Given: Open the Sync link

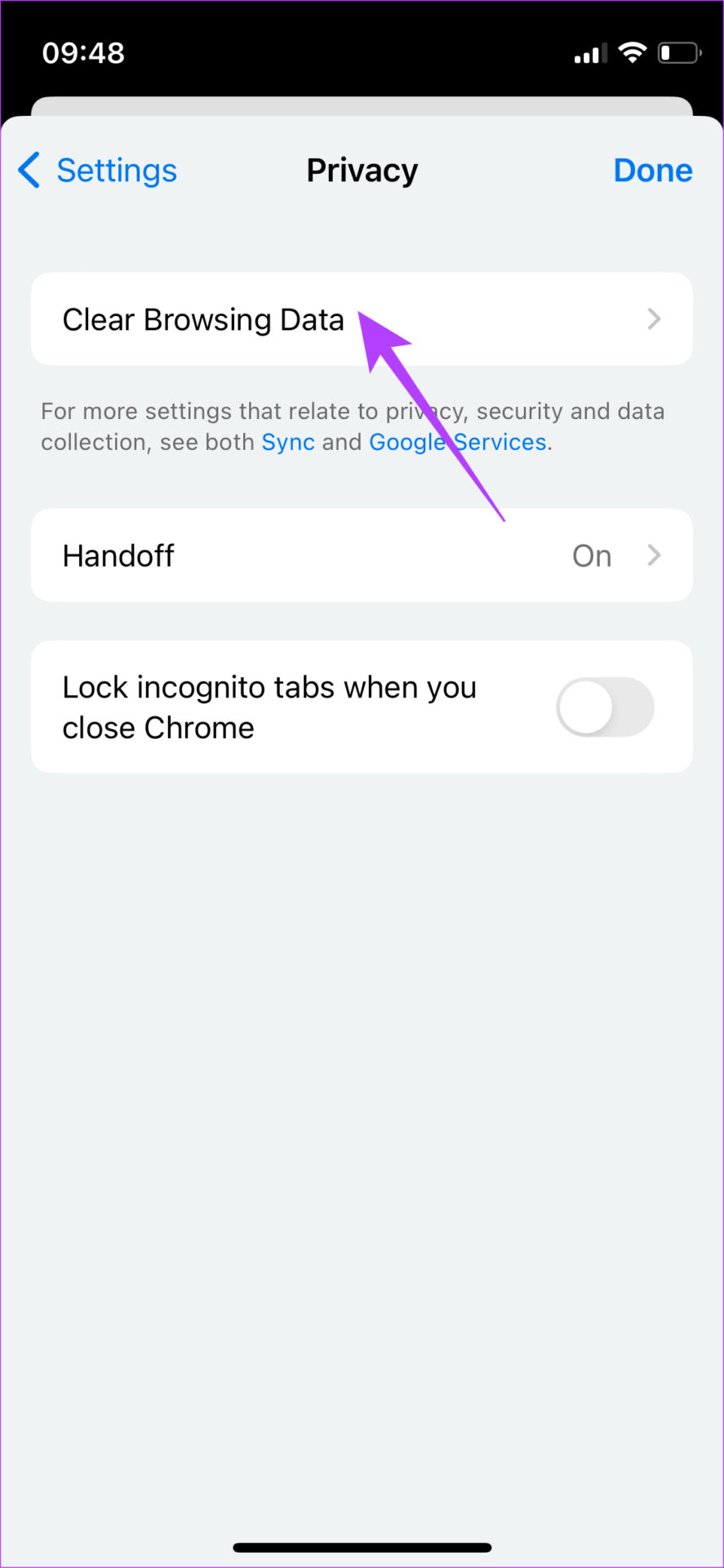Looking at the screenshot, I should coord(287,443).
